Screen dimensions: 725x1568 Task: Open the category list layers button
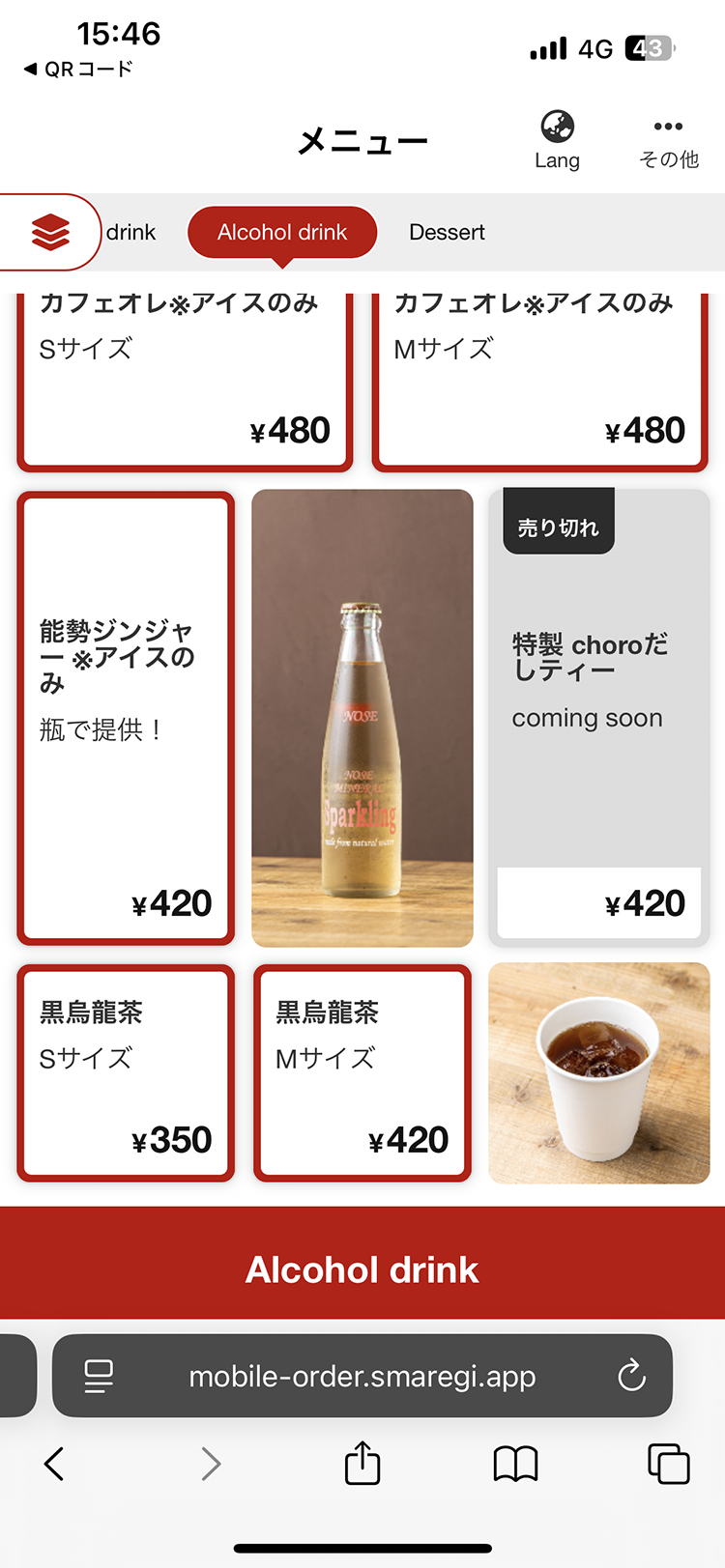(x=50, y=233)
